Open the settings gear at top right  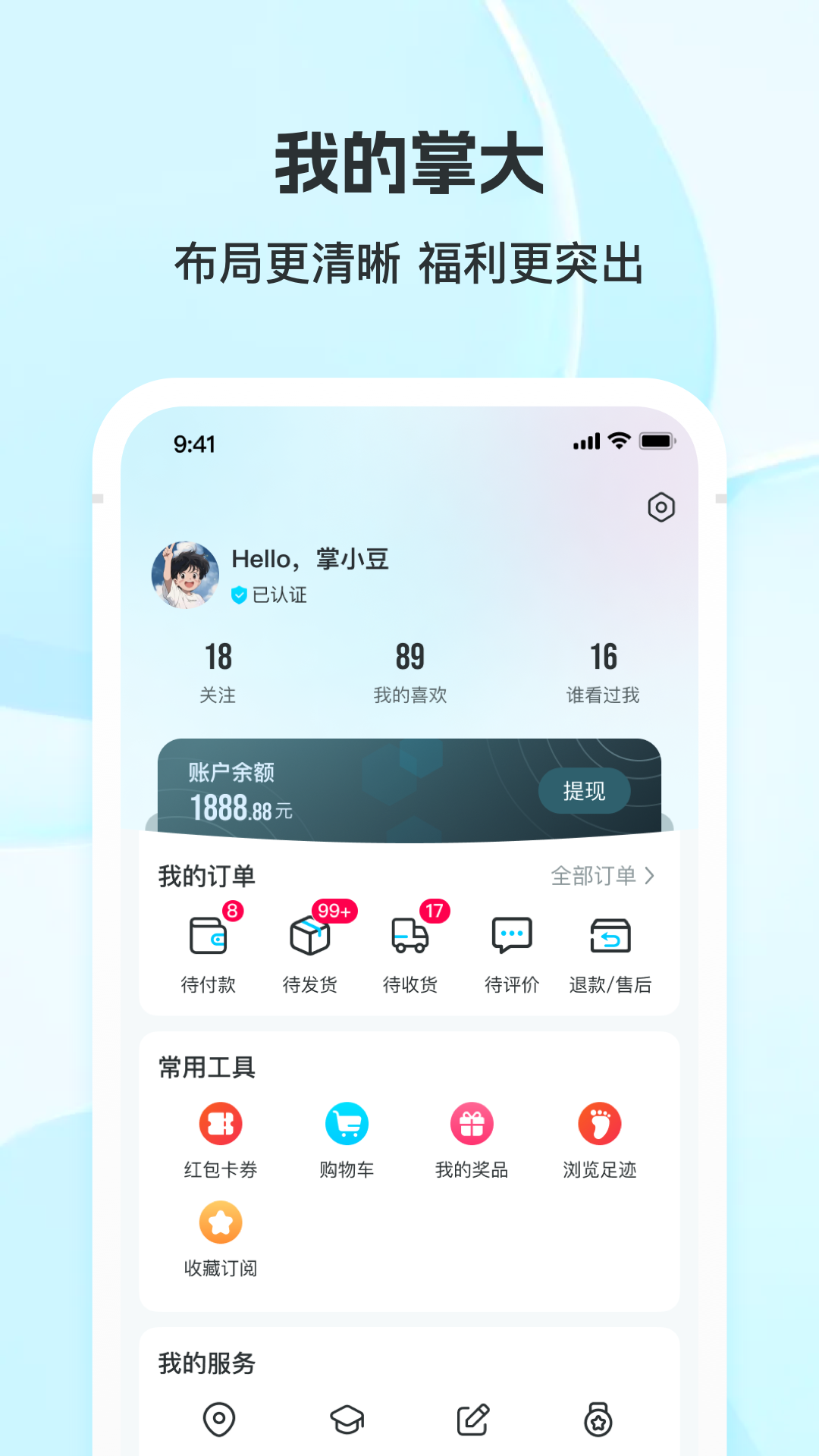(662, 508)
